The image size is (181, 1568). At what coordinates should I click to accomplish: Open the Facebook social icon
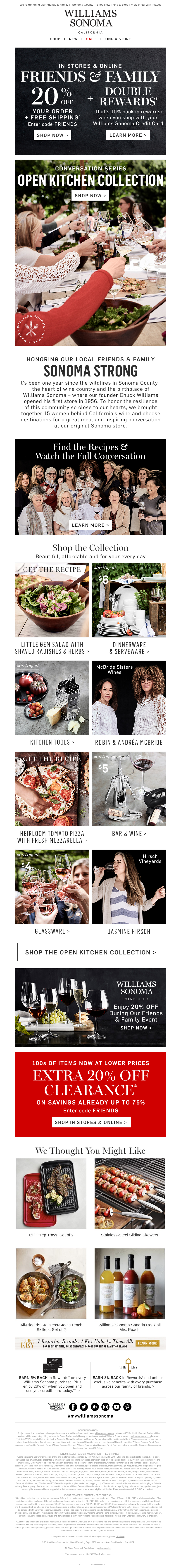click(x=74, y=1407)
